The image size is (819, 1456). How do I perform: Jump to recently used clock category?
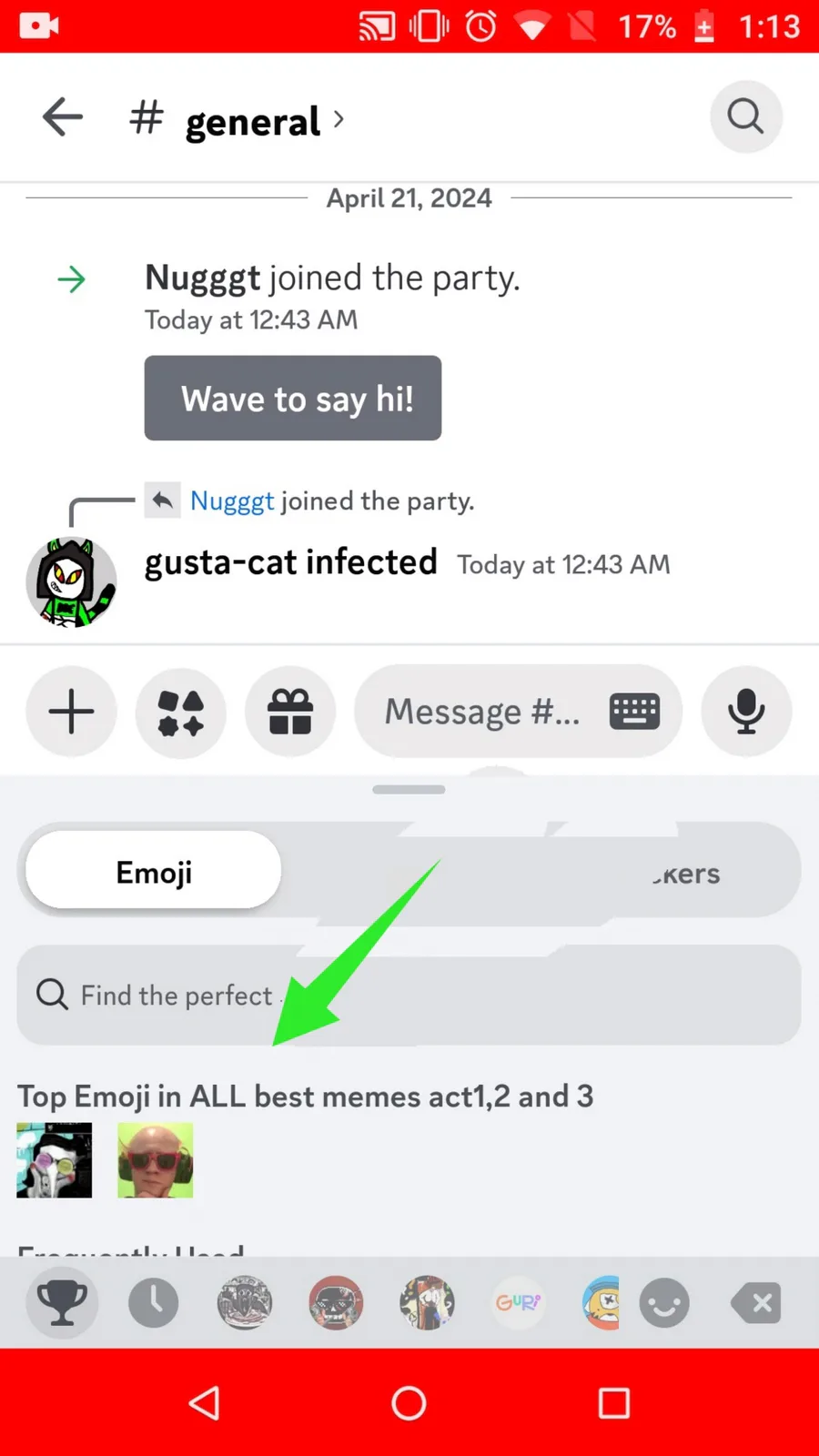tap(154, 1303)
